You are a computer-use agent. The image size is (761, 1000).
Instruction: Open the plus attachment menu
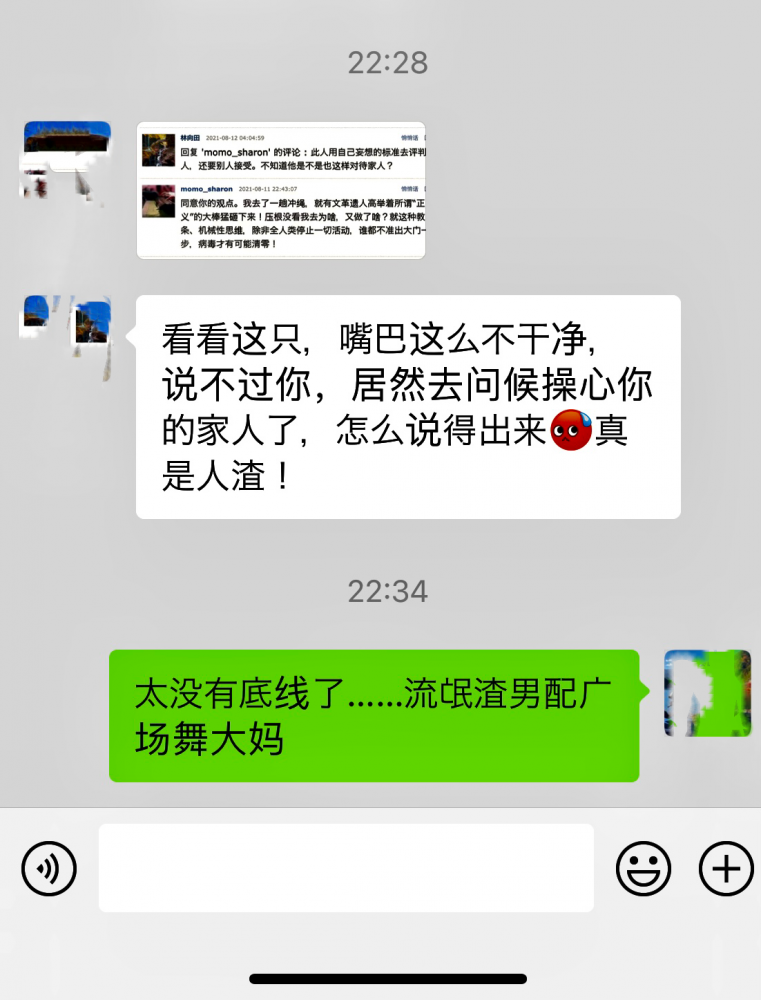coord(726,868)
